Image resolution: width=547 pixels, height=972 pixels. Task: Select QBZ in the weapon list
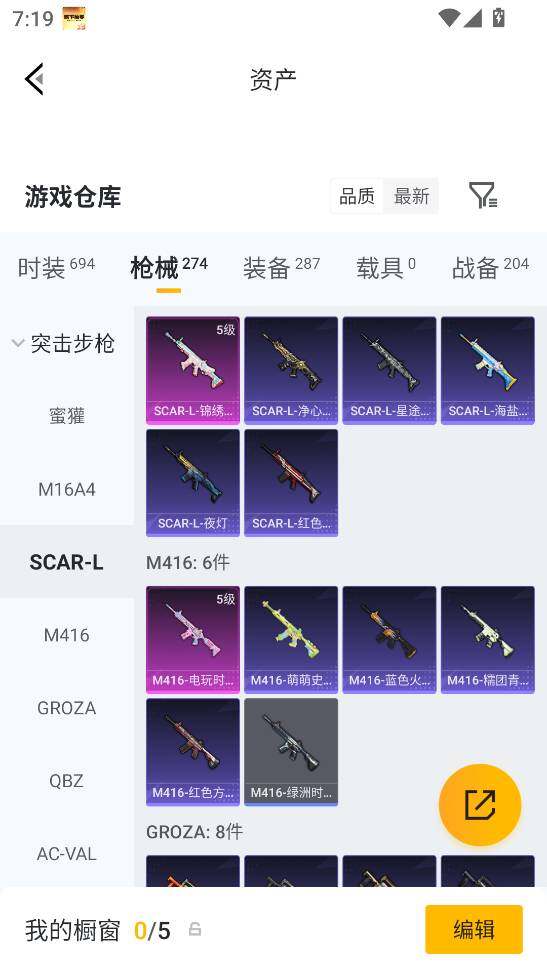(x=66, y=781)
